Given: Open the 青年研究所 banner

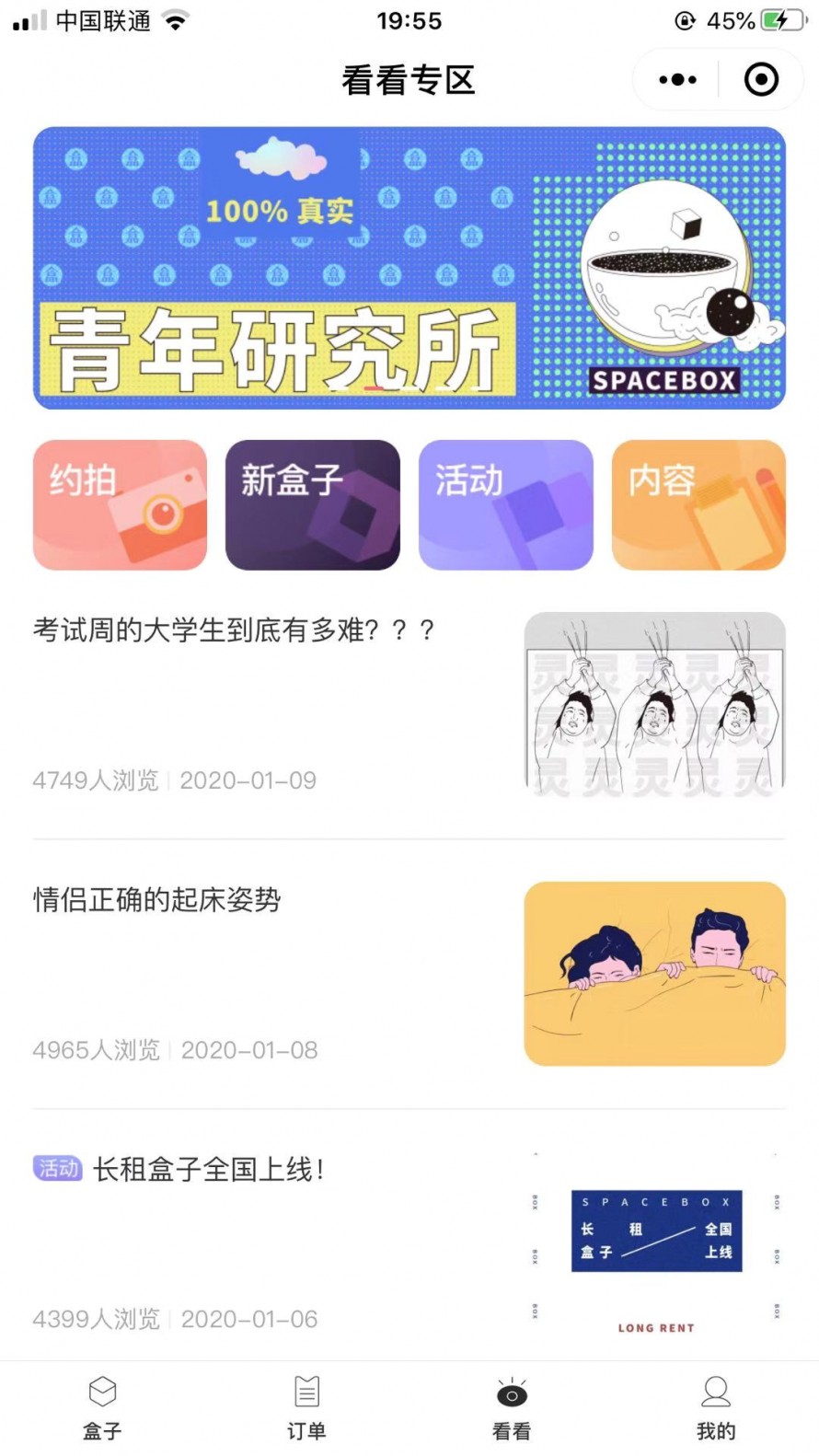Looking at the screenshot, I should pos(409,268).
